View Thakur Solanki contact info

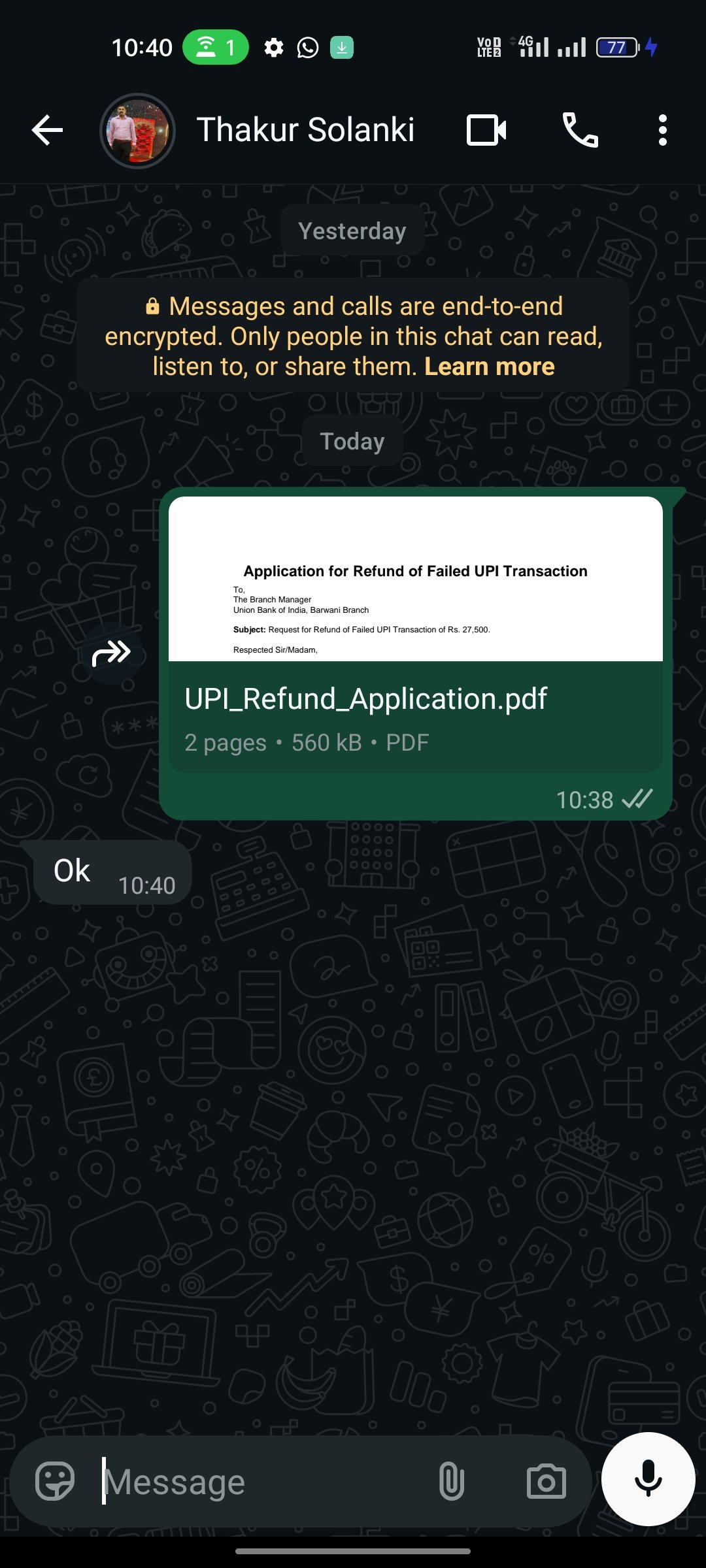305,130
